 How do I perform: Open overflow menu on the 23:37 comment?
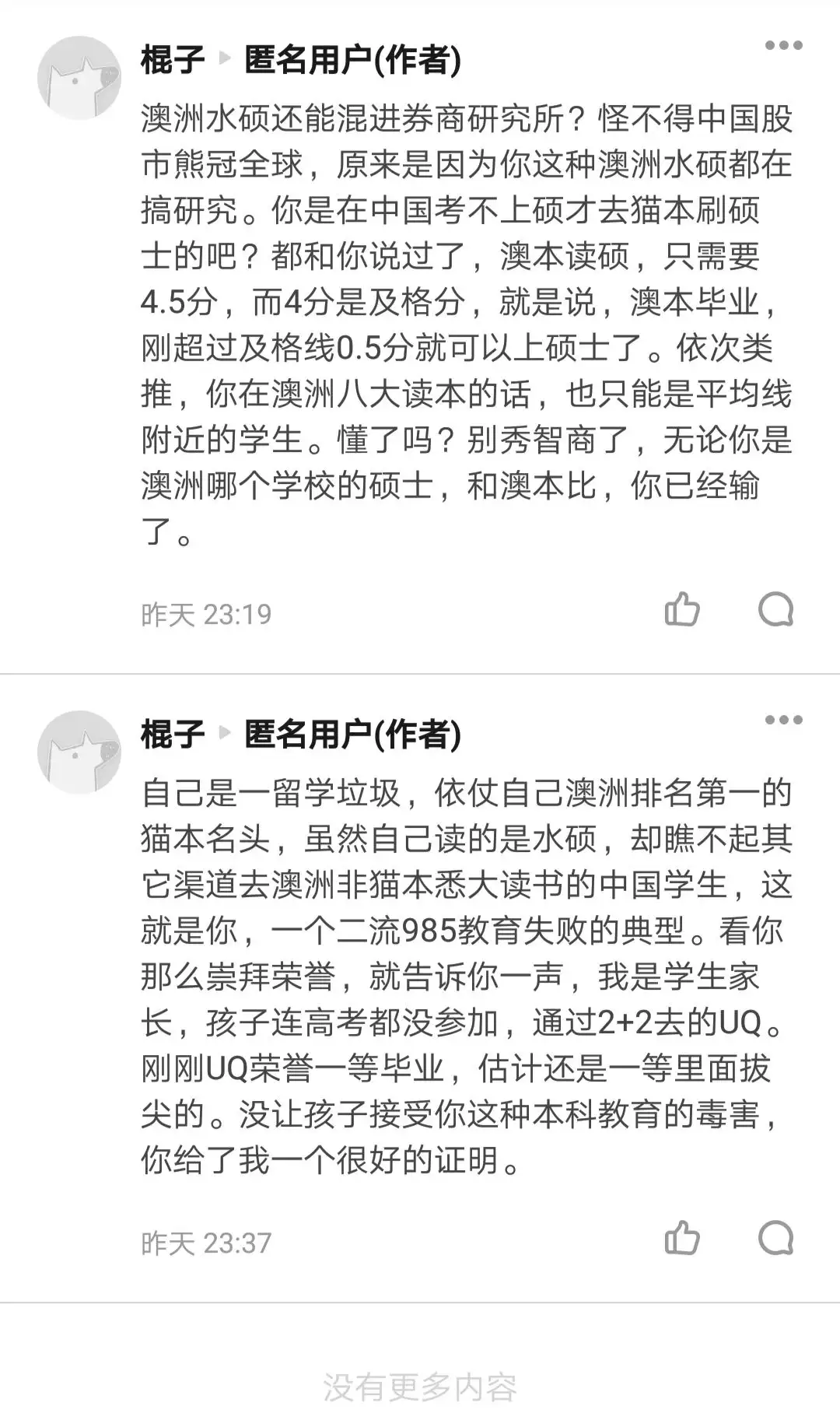click(783, 720)
